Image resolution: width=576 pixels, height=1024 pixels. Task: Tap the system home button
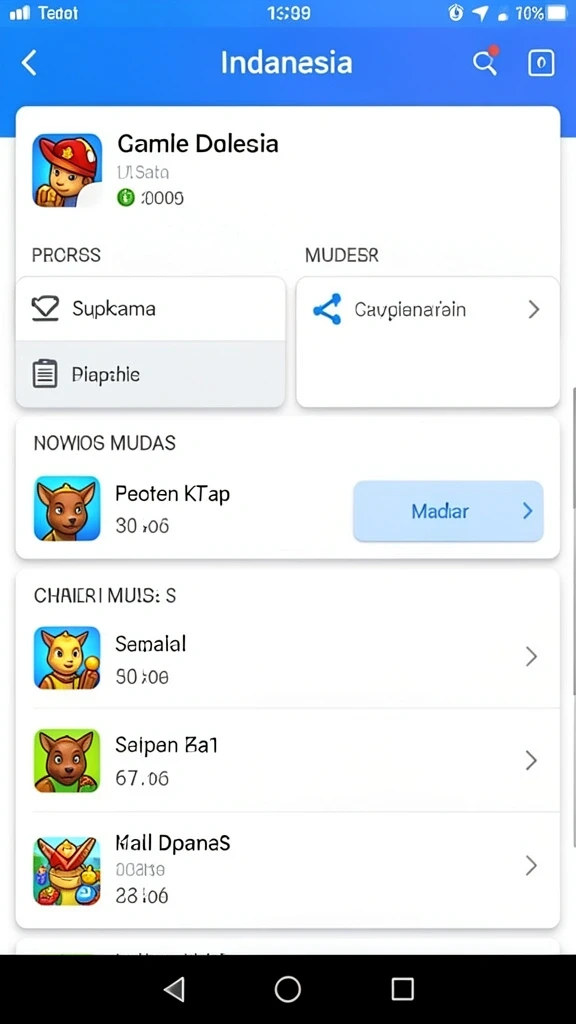pos(287,989)
